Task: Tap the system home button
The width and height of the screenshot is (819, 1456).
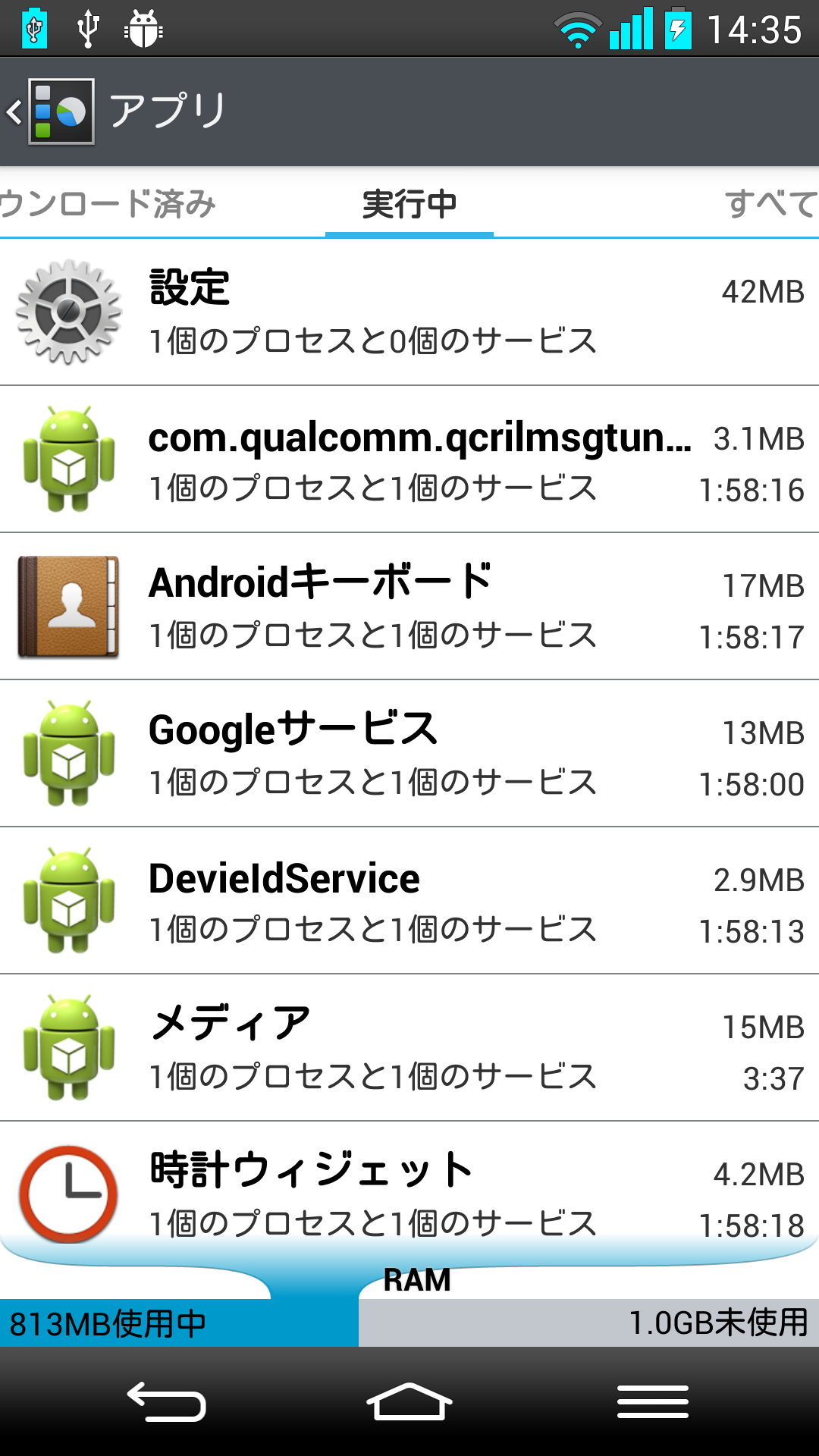Action: click(x=409, y=1401)
